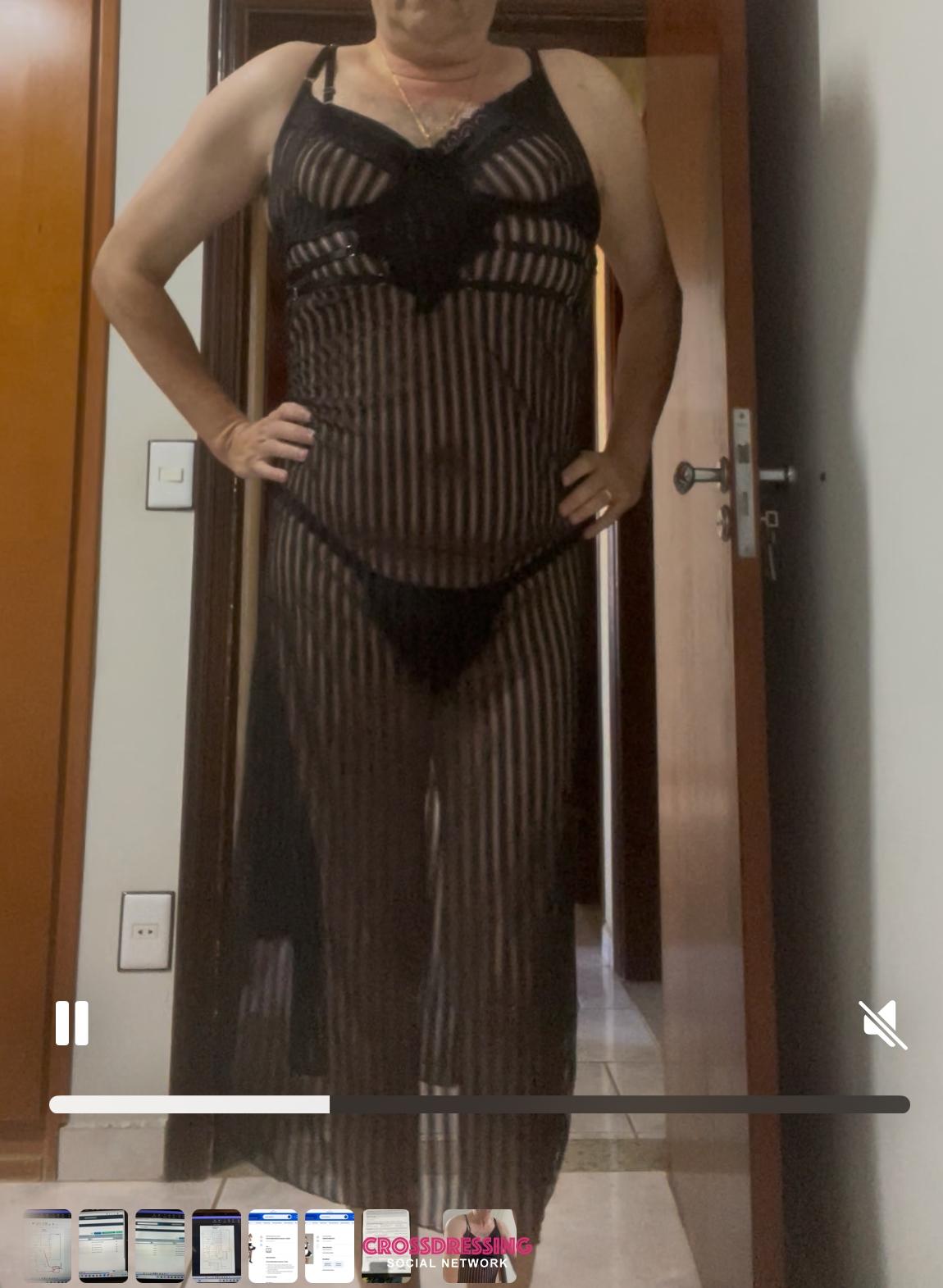943x1288 pixels.
Task: Tap the video progress bar to seek
Action: point(479,1104)
